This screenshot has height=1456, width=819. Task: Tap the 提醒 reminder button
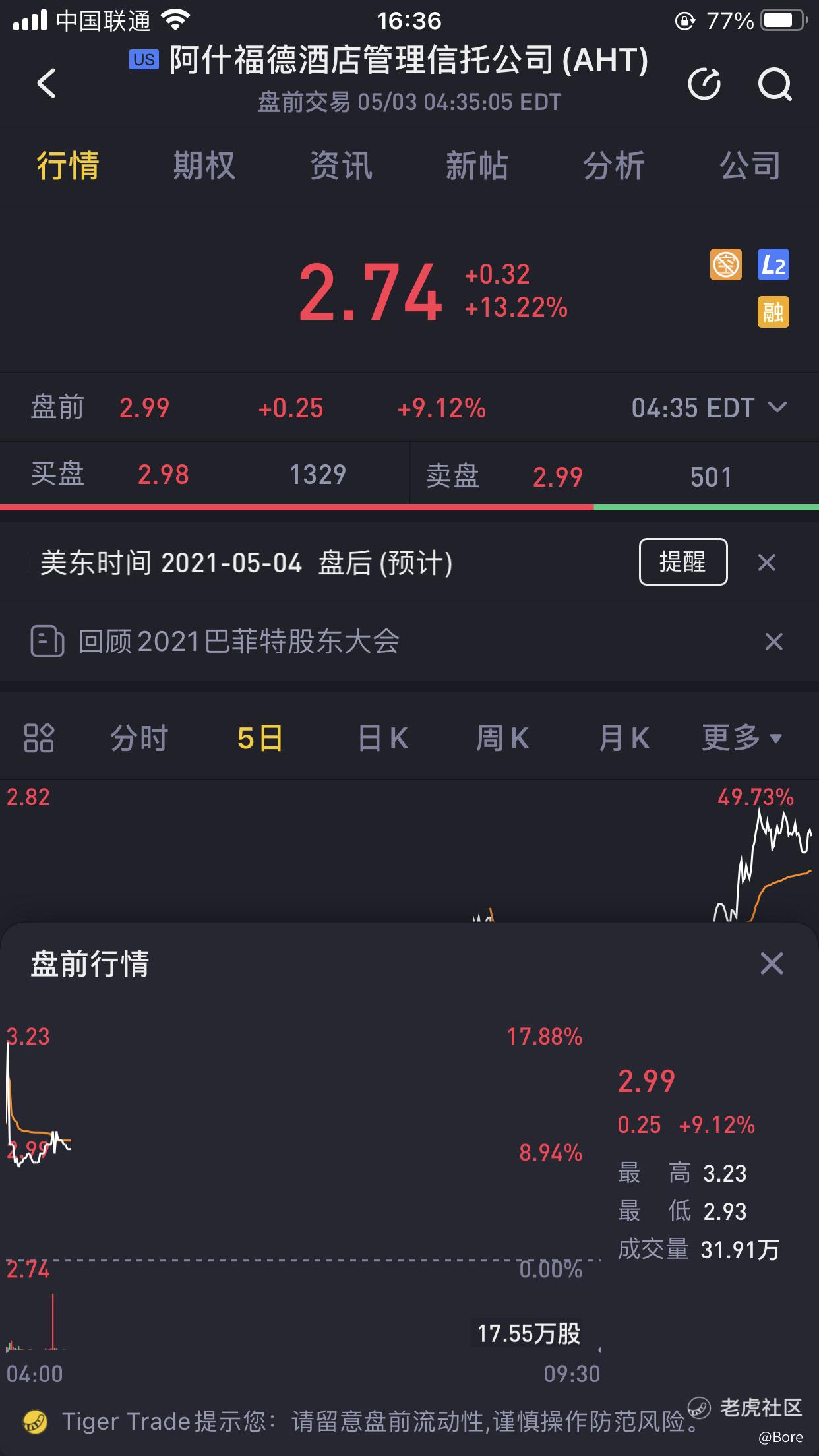click(x=683, y=562)
